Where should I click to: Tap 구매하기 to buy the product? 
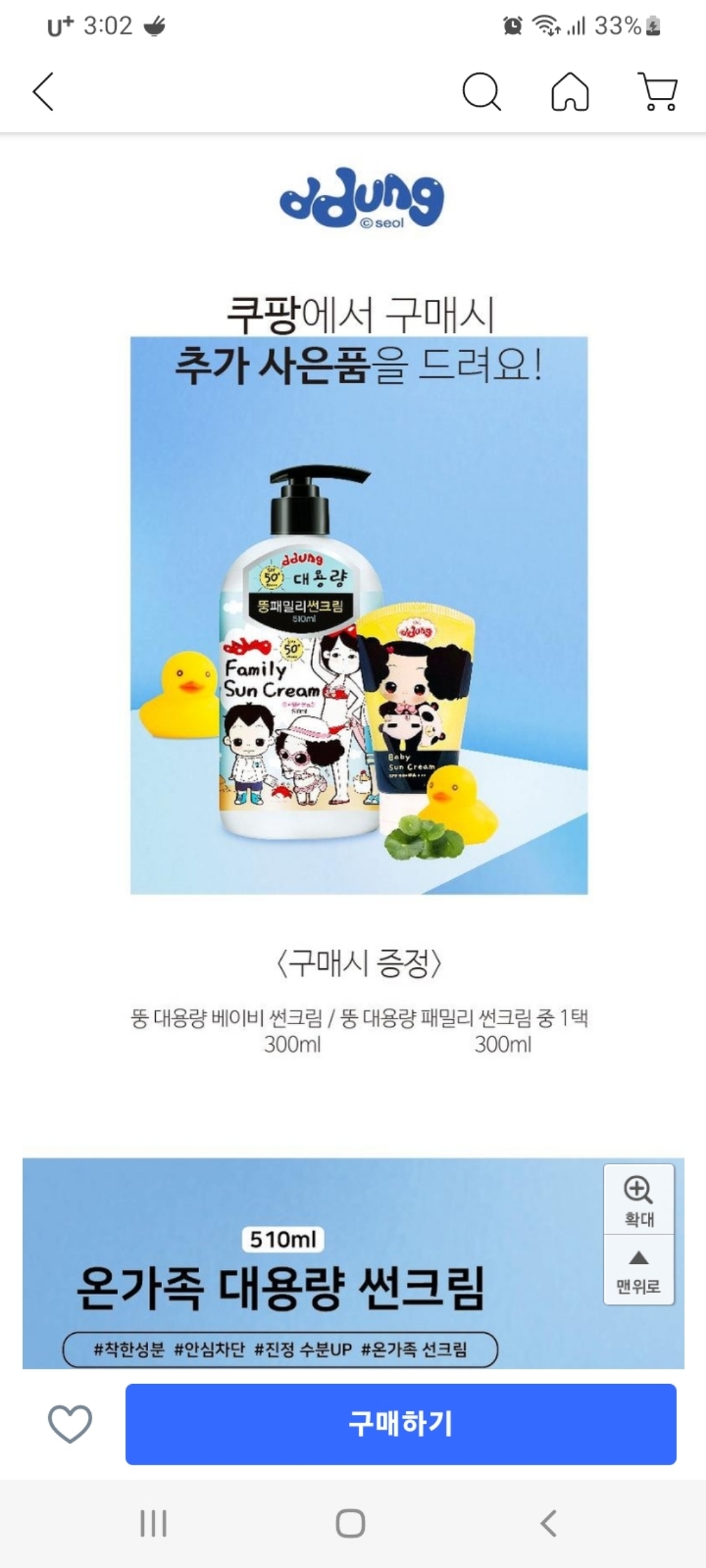click(x=401, y=1423)
